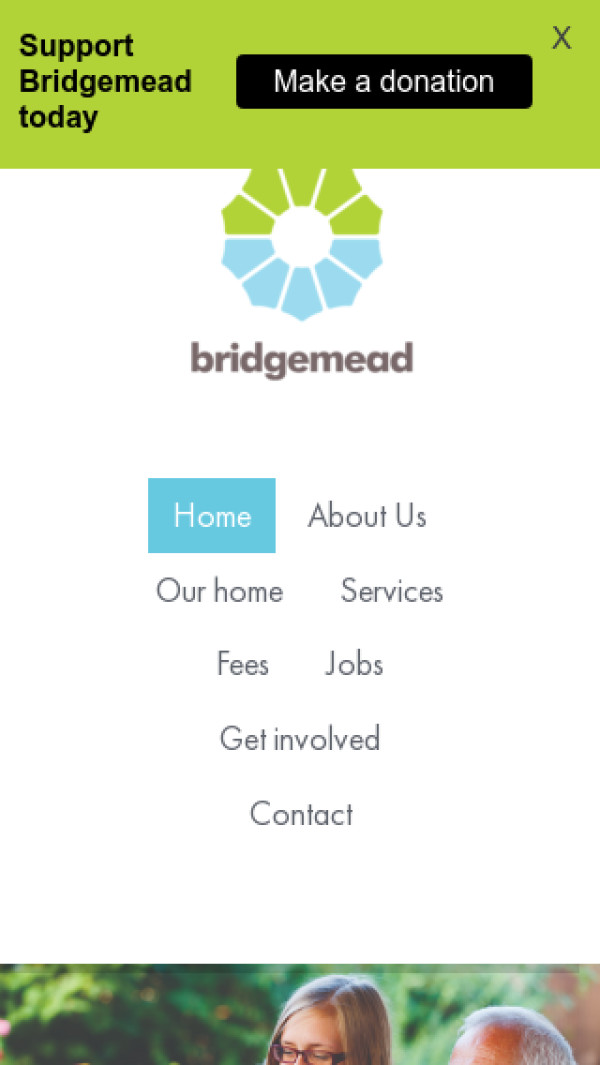This screenshot has width=600, height=1065.
Task: Go to the Contact page
Action: 301,814
